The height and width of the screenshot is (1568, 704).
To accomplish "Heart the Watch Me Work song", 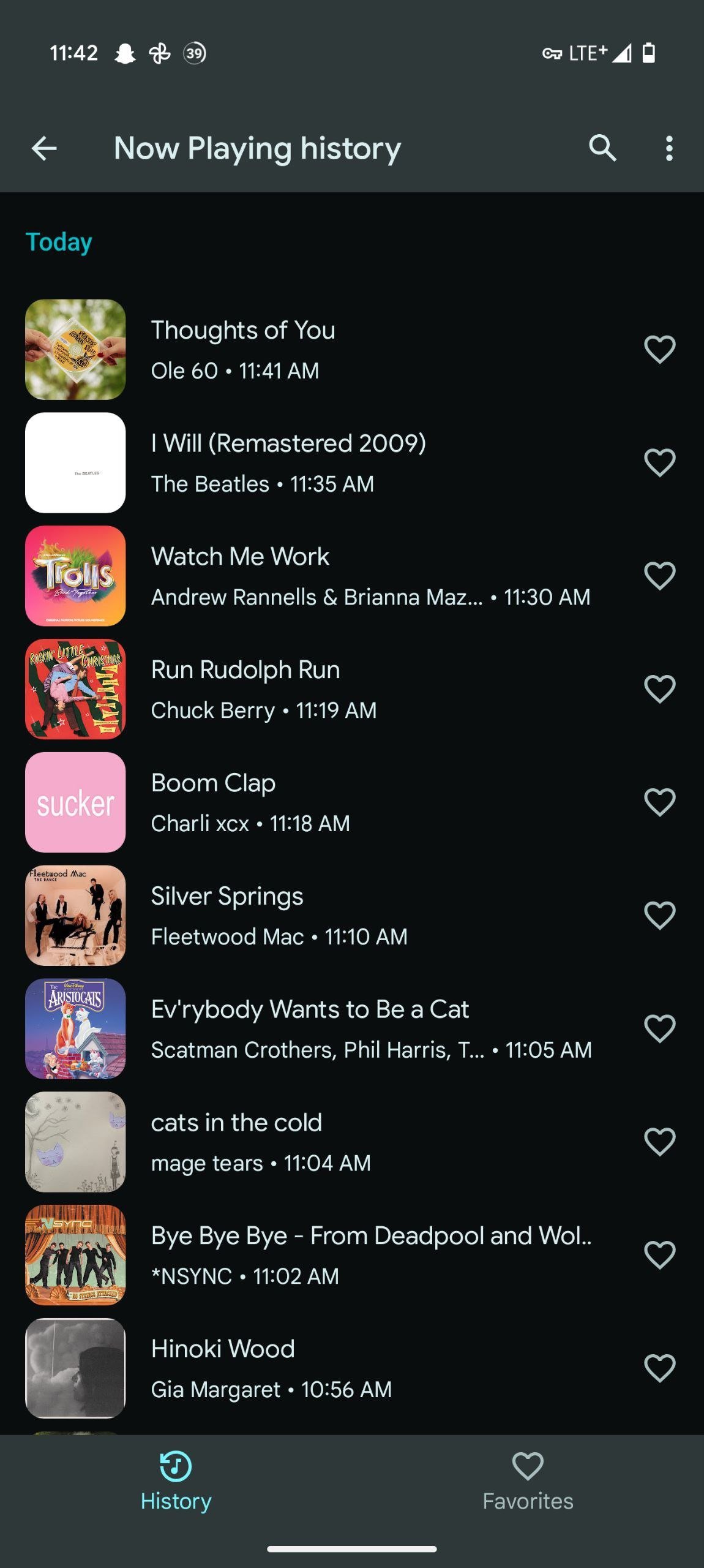I will point(659,576).
